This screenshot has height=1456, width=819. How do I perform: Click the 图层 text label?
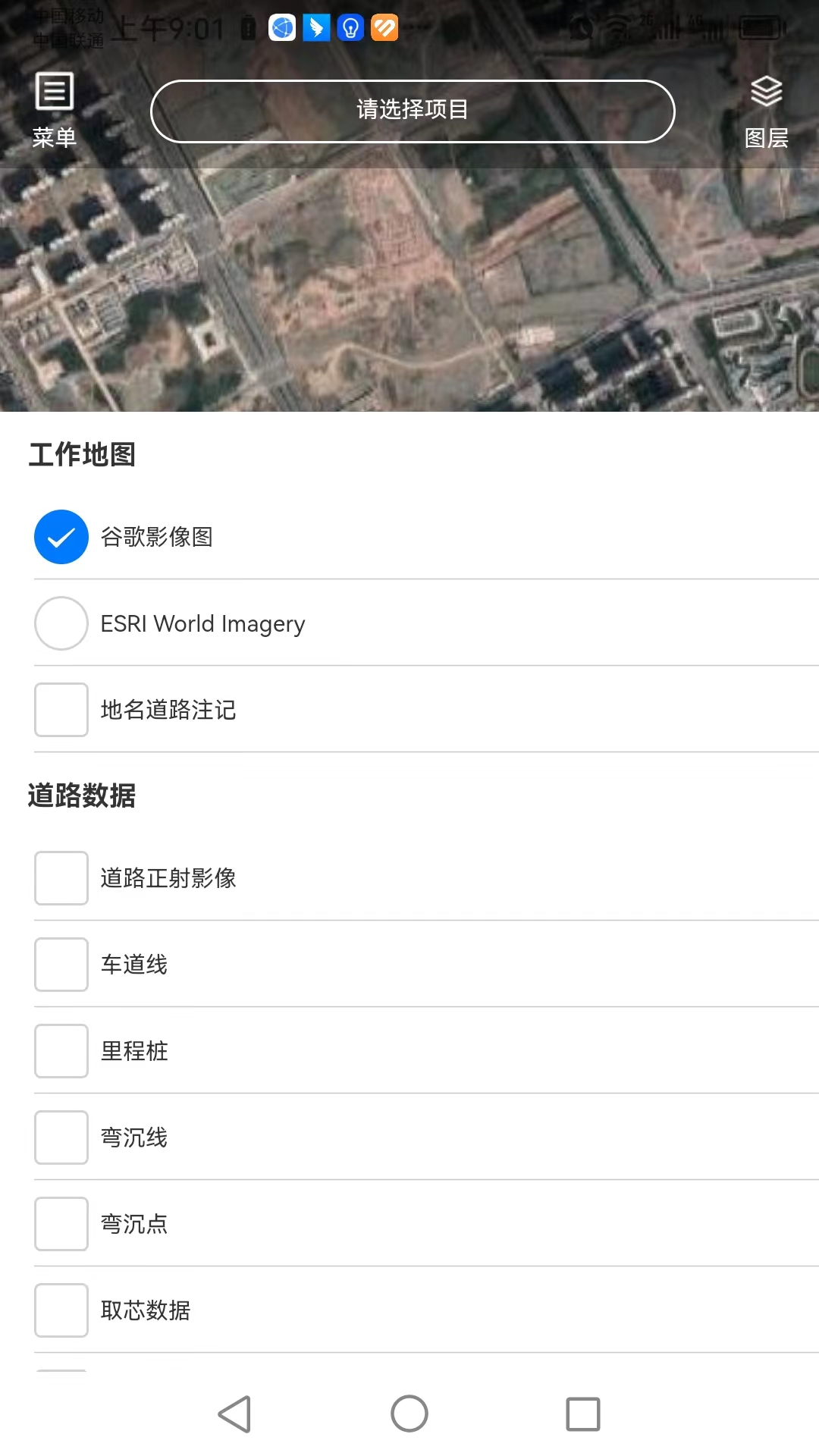point(766,139)
